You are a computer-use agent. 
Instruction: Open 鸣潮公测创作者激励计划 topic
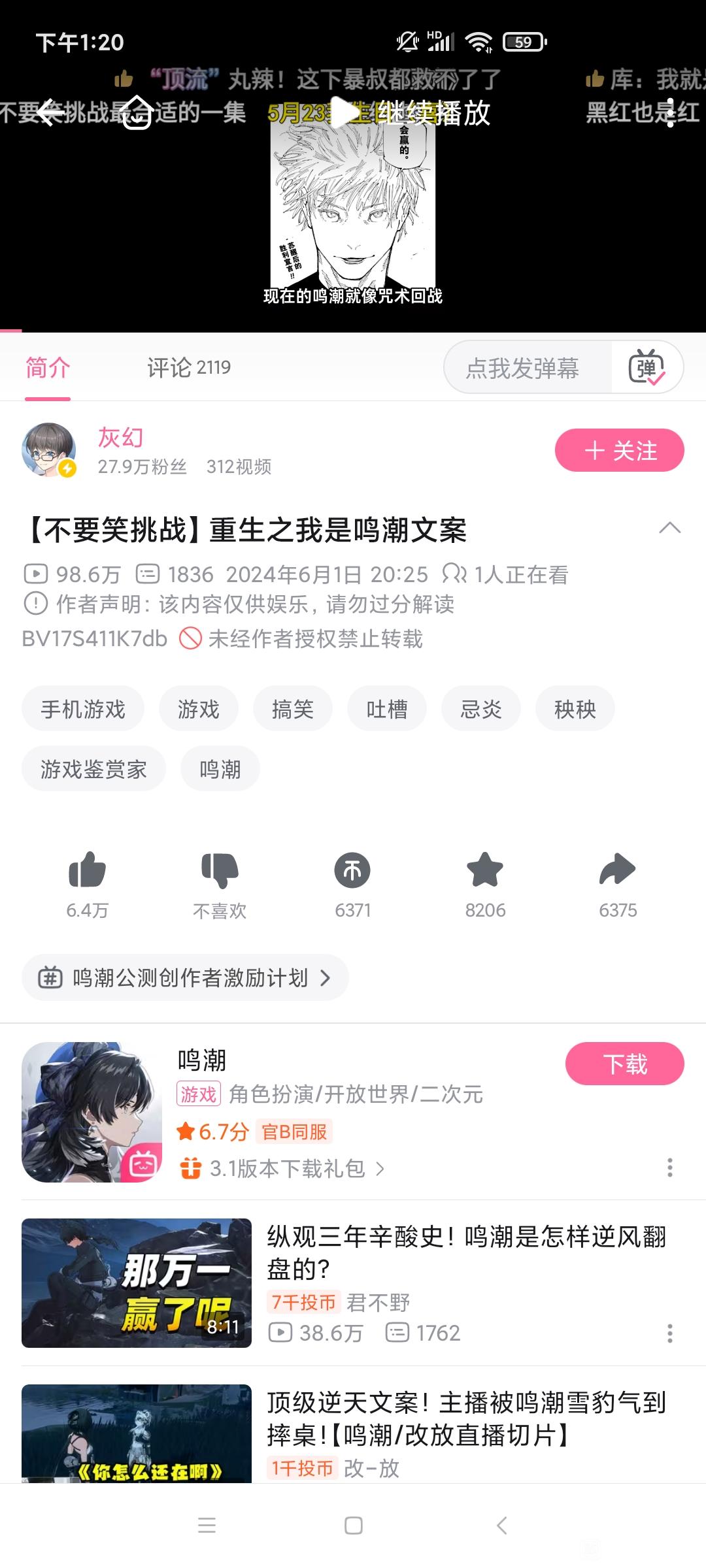[x=185, y=978]
